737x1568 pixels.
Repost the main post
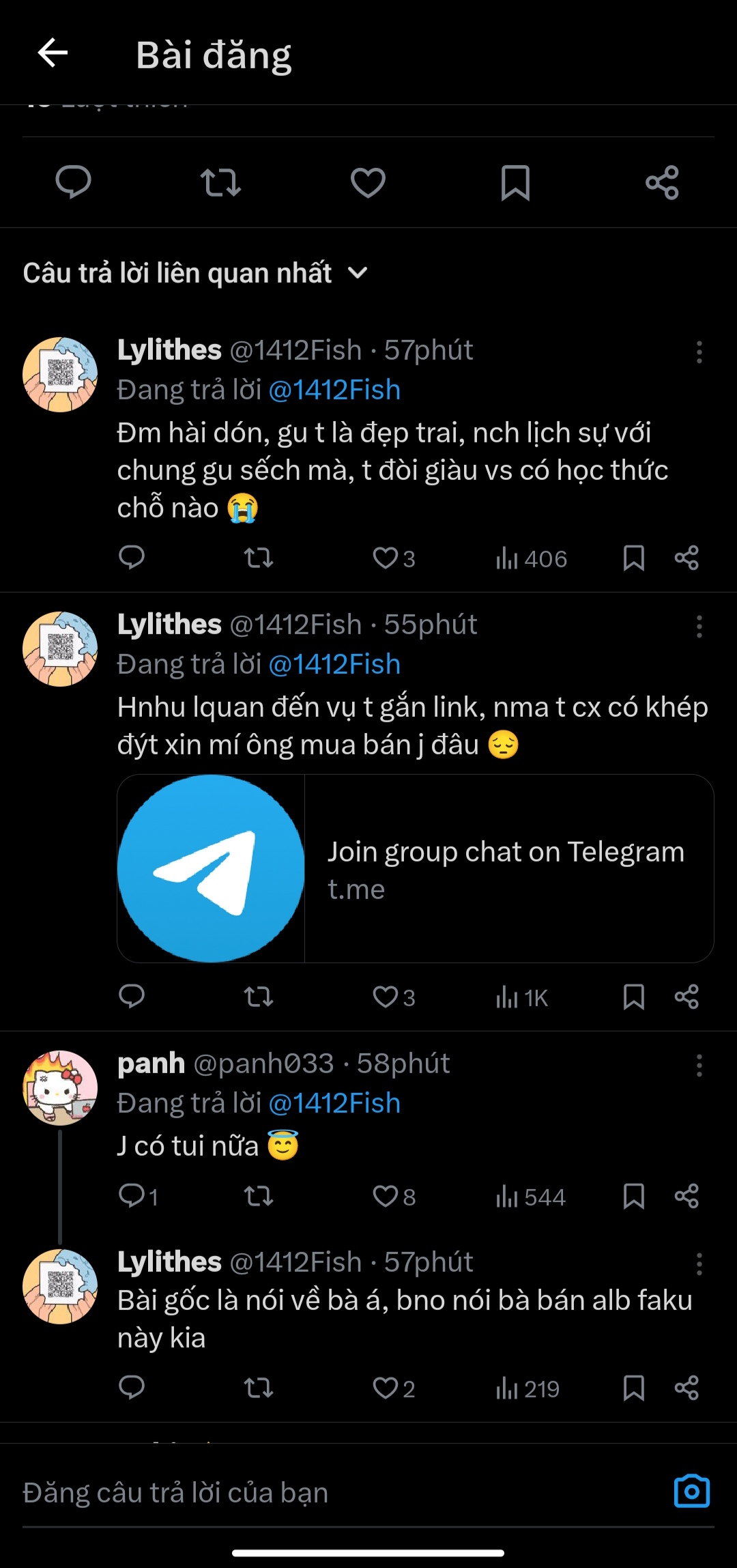[x=220, y=182]
